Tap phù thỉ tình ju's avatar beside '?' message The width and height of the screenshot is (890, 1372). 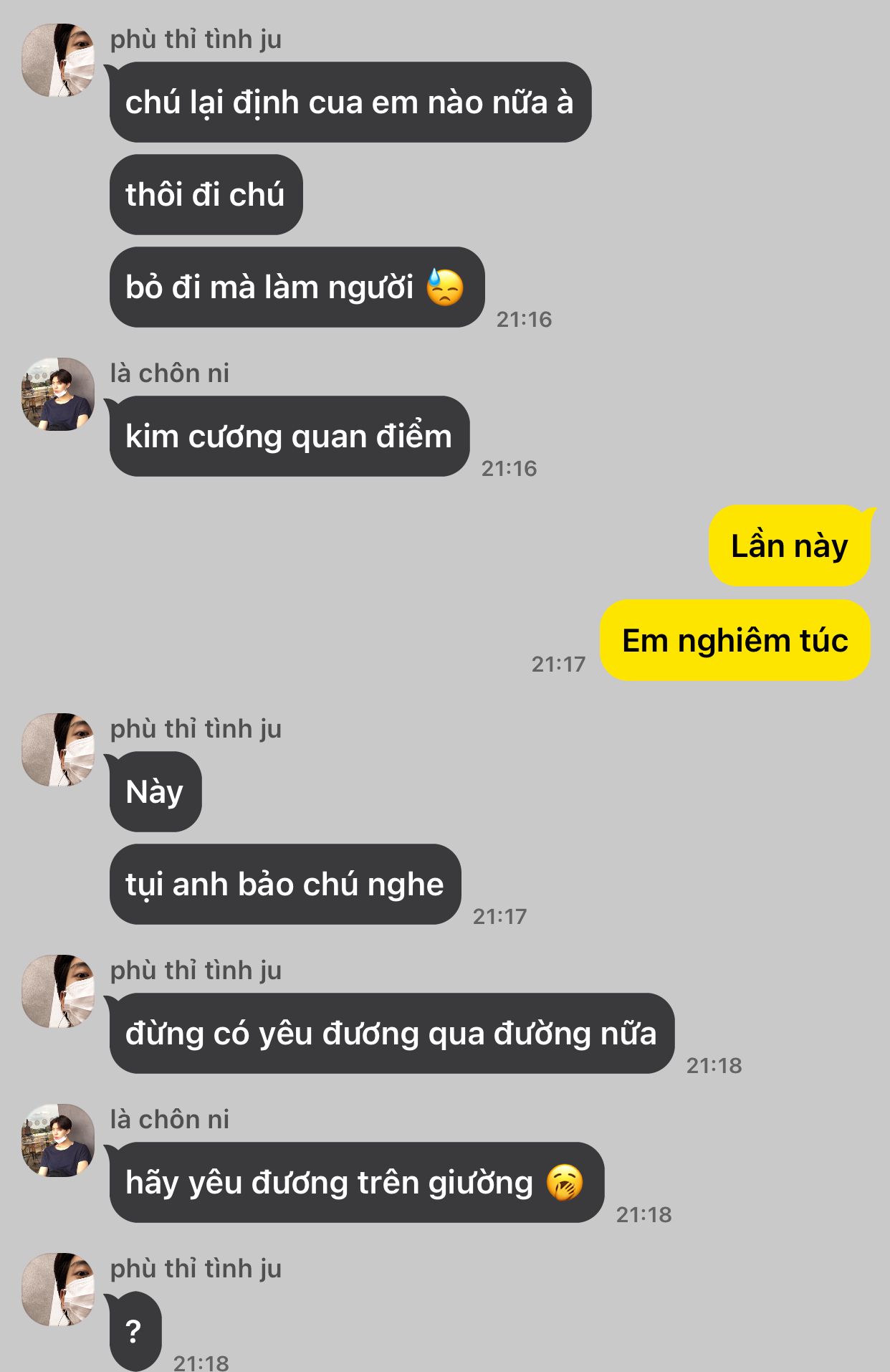[x=58, y=1290]
